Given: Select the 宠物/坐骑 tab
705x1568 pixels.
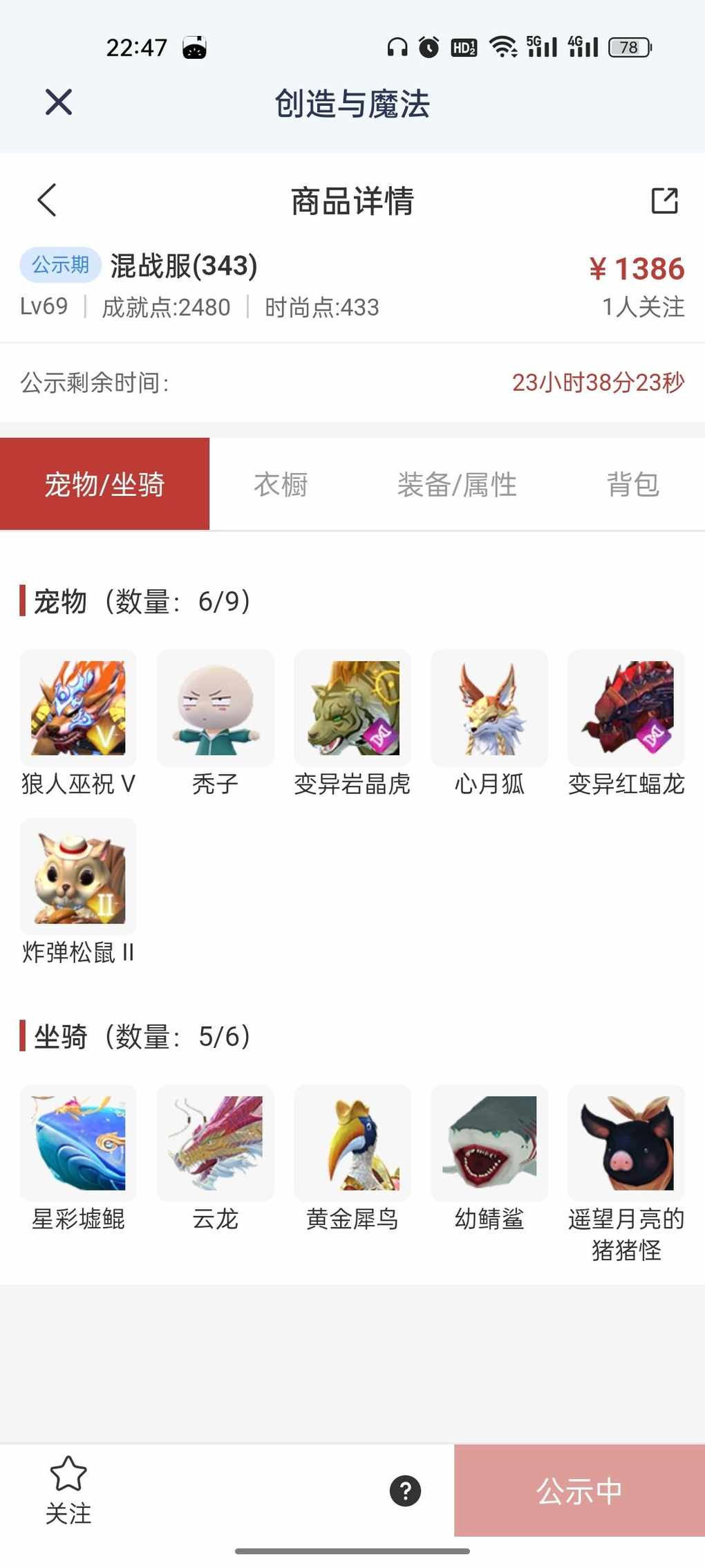Looking at the screenshot, I should (104, 484).
